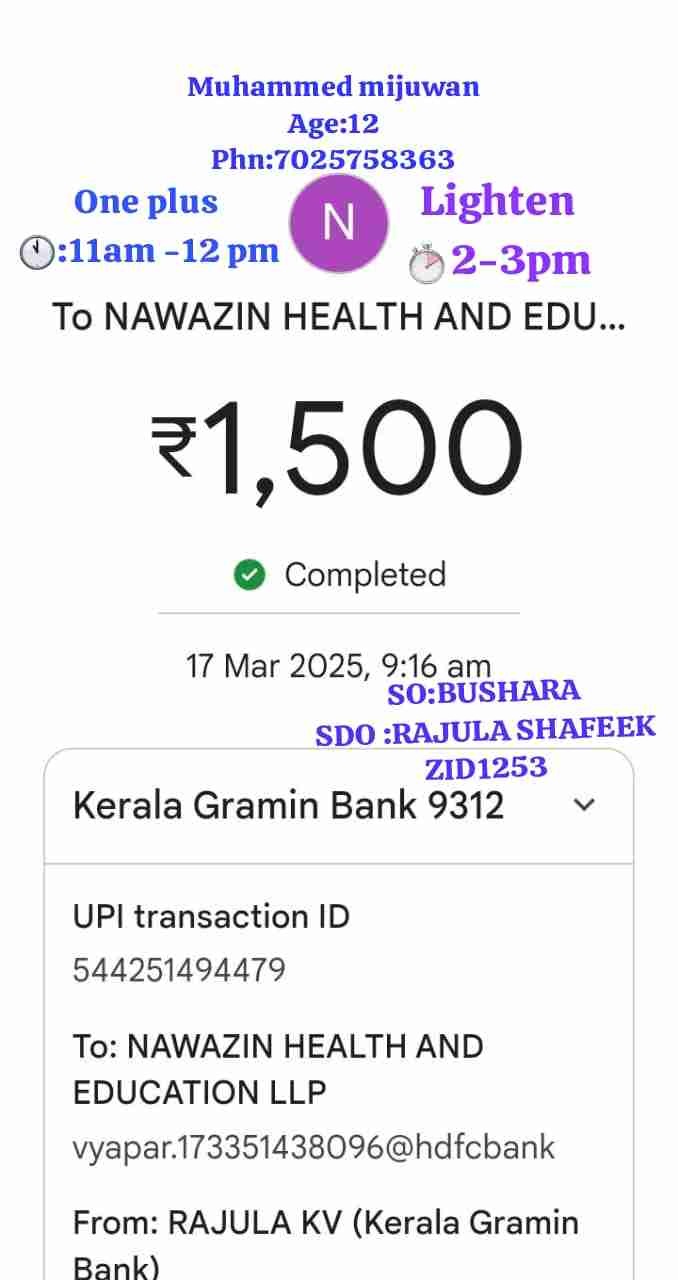
Task: Collapse the Kerala Gramin Bank 9312 details
Action: 585,805
